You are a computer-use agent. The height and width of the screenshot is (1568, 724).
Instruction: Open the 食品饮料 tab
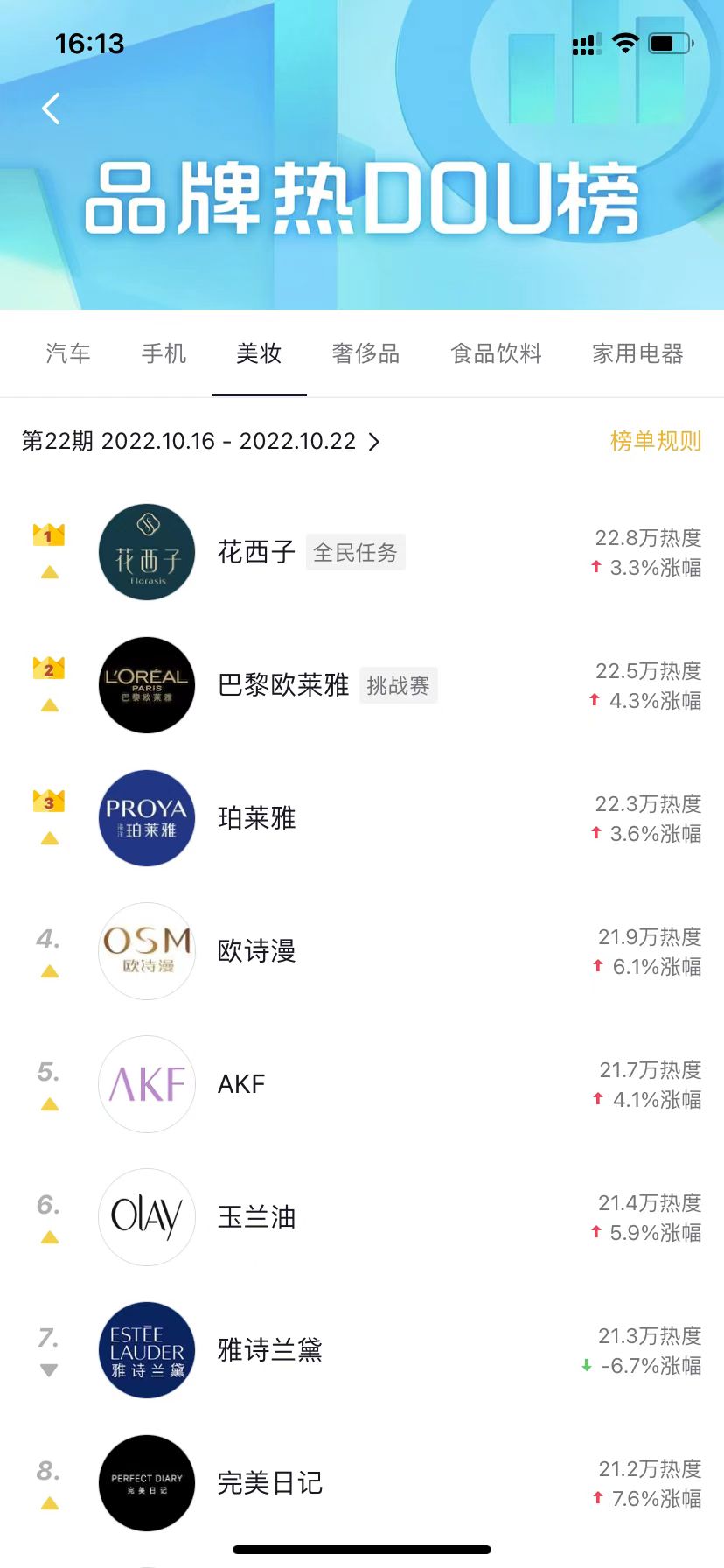click(496, 353)
